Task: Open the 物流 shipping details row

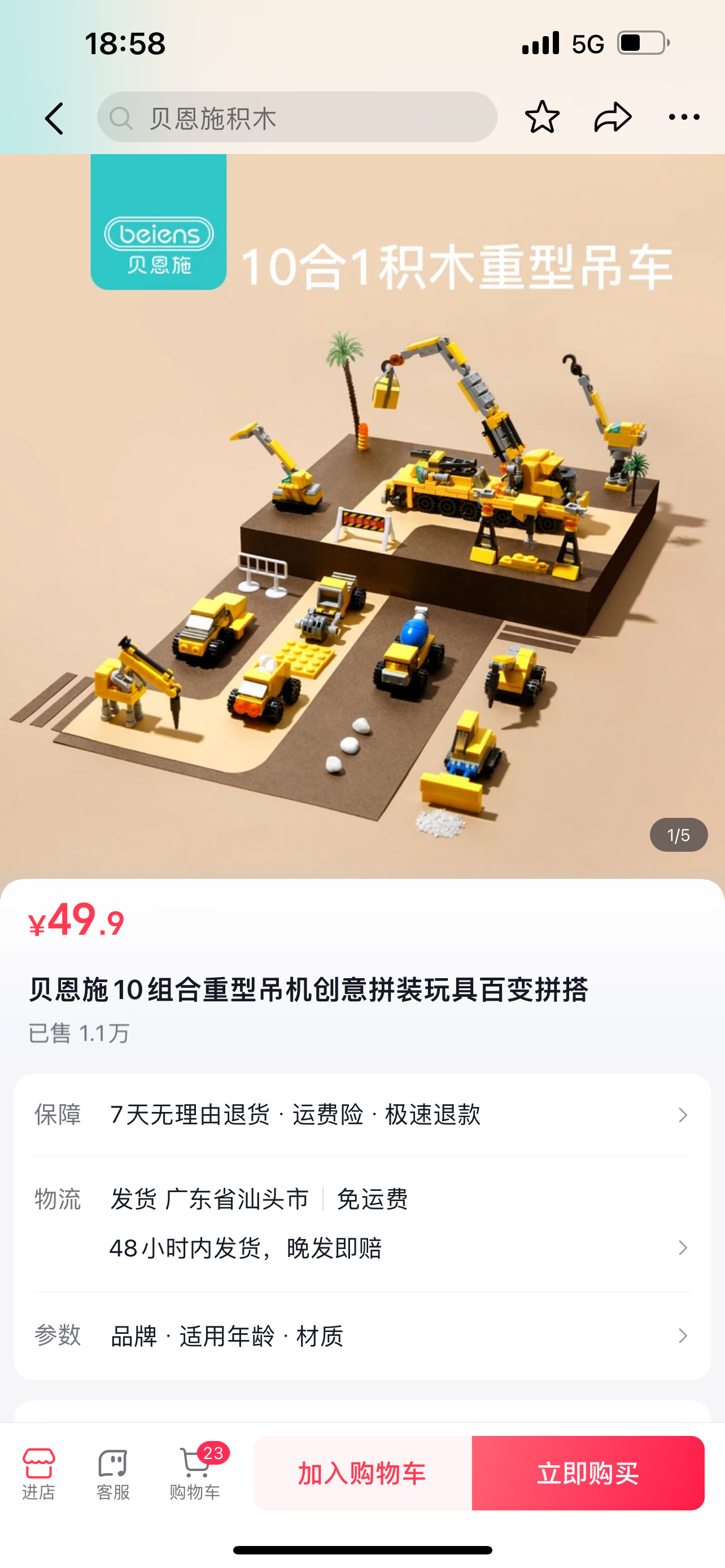Action: [362, 1224]
